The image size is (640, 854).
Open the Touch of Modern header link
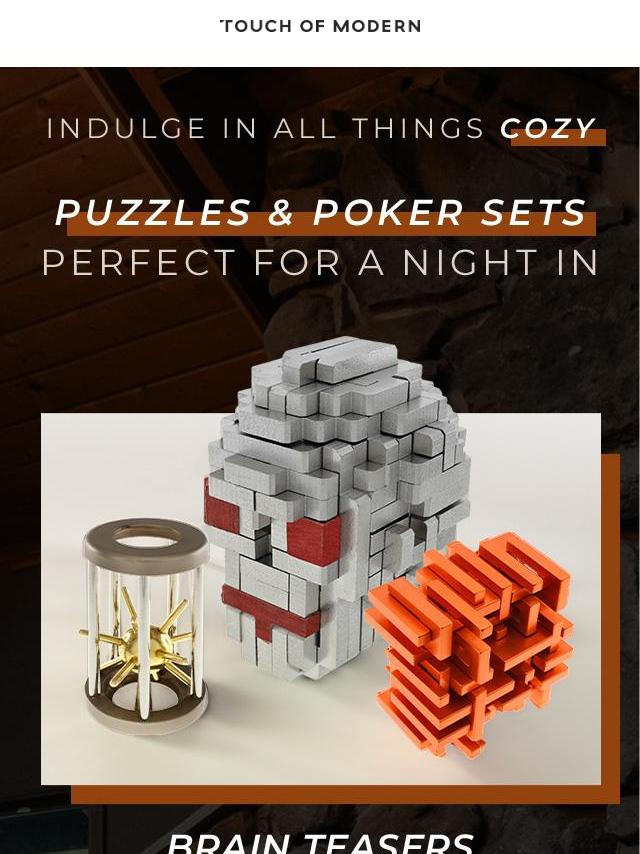click(x=321, y=26)
